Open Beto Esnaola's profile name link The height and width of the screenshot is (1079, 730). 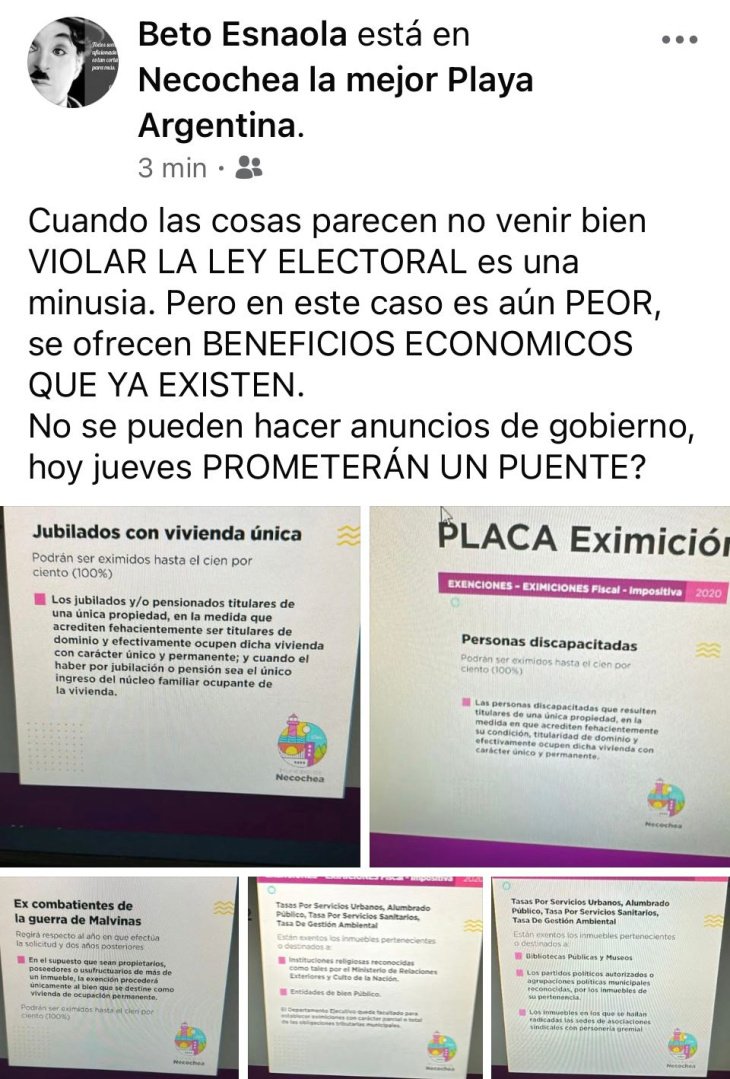(242, 35)
